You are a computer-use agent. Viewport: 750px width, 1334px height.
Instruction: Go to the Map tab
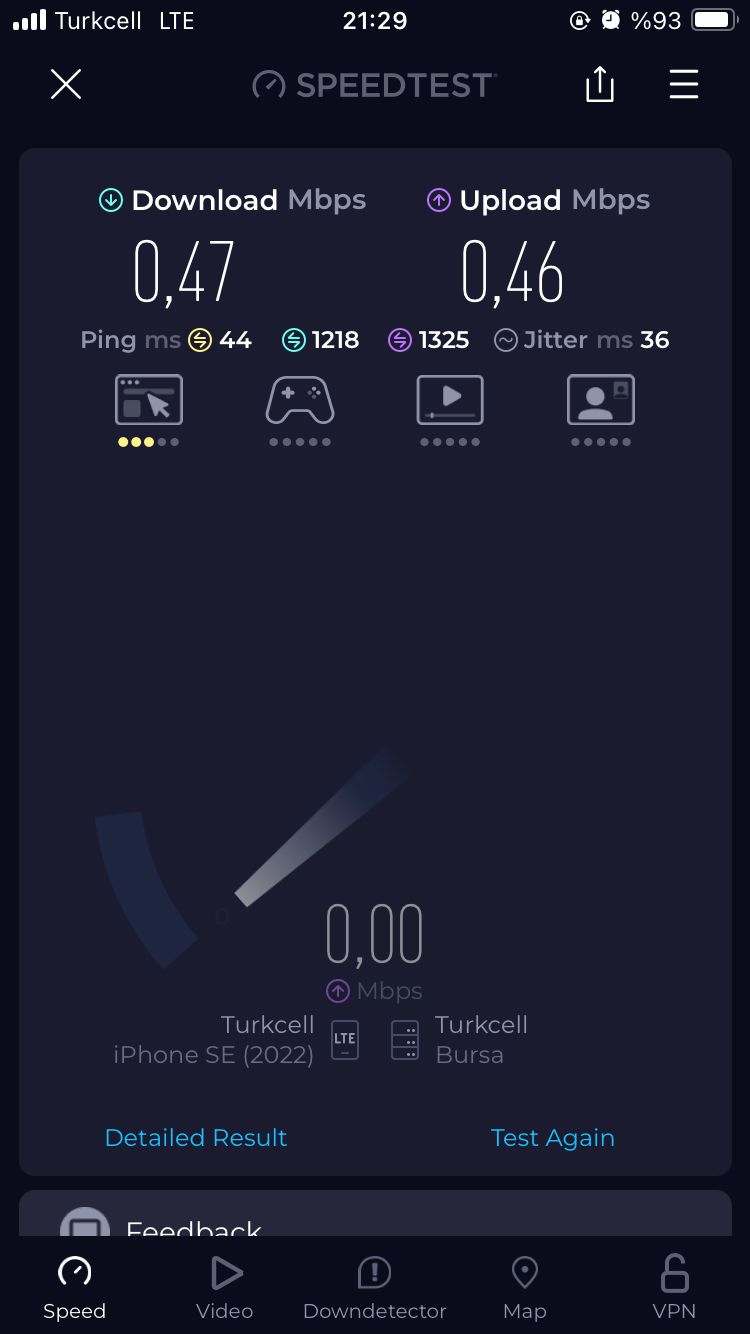[x=525, y=1287]
